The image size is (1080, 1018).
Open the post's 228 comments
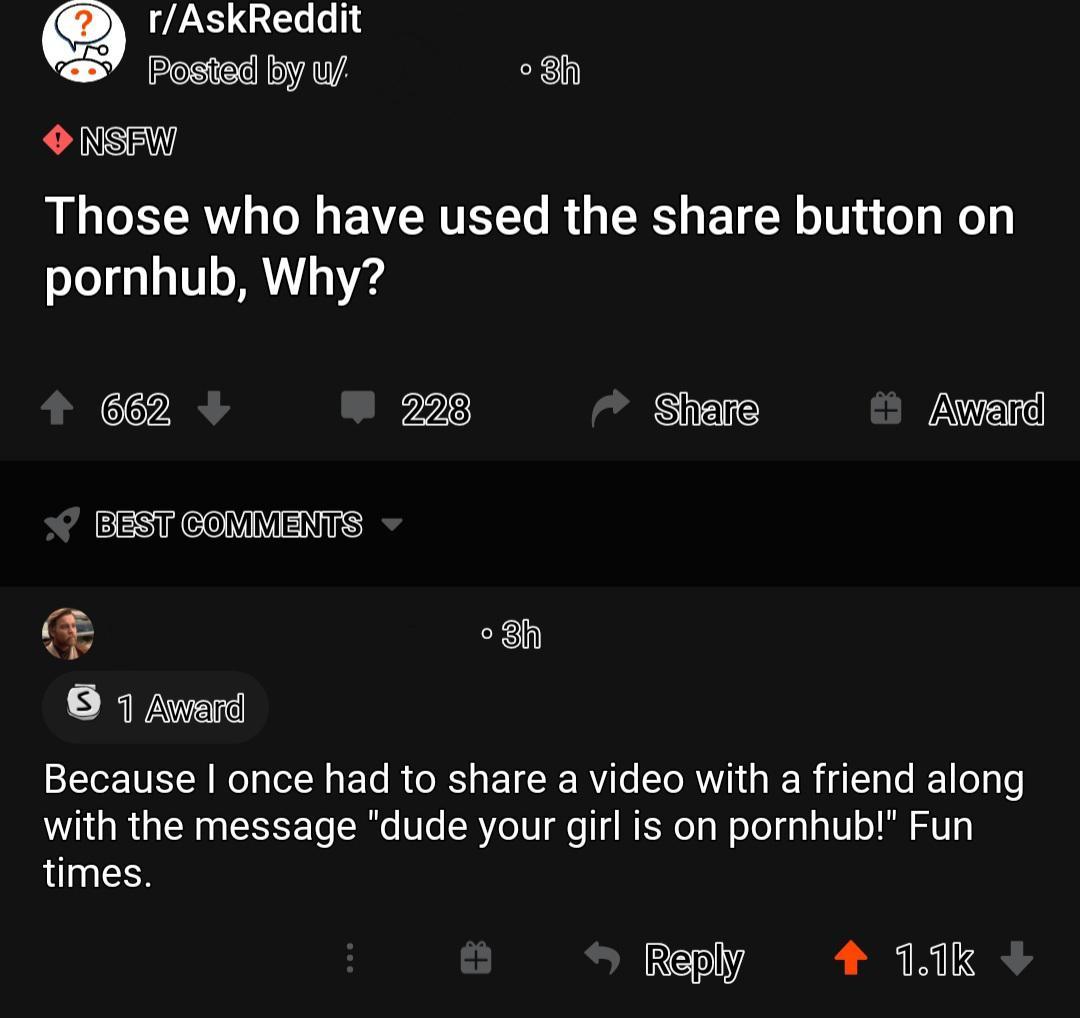pos(405,408)
